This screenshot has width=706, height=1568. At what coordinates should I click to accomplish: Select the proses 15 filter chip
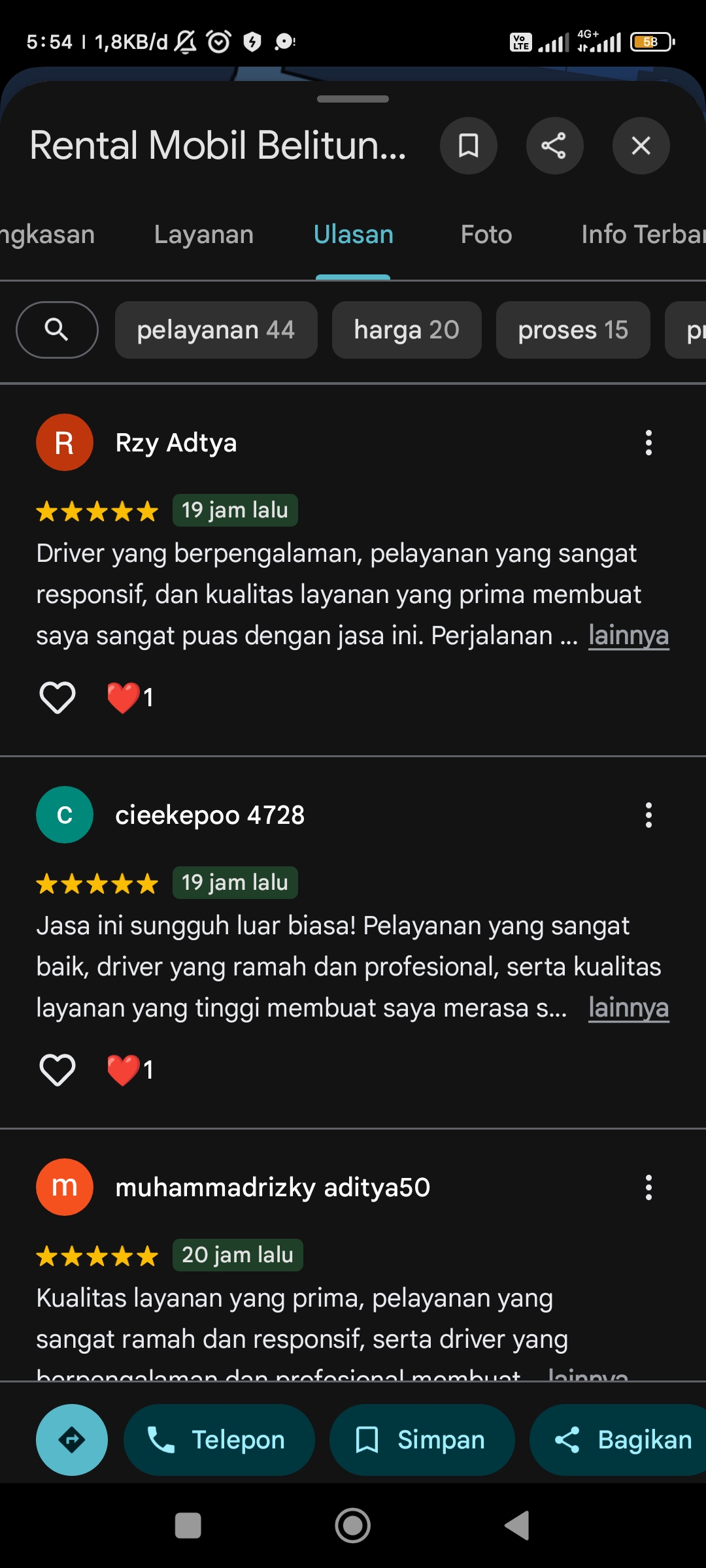click(x=573, y=330)
